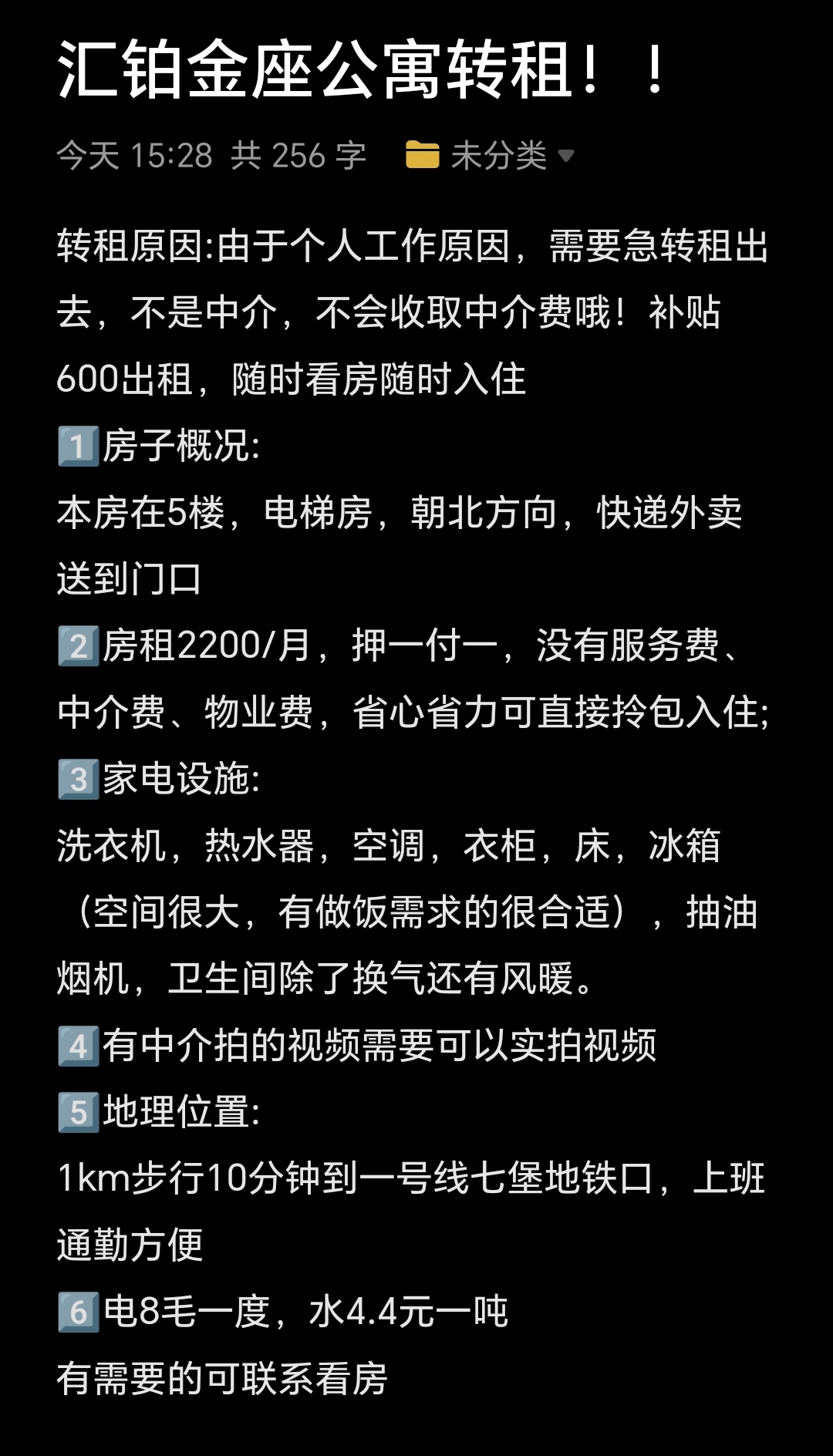
Task: Tap the closing line 有需要的可联系看房
Action: click(224, 1377)
